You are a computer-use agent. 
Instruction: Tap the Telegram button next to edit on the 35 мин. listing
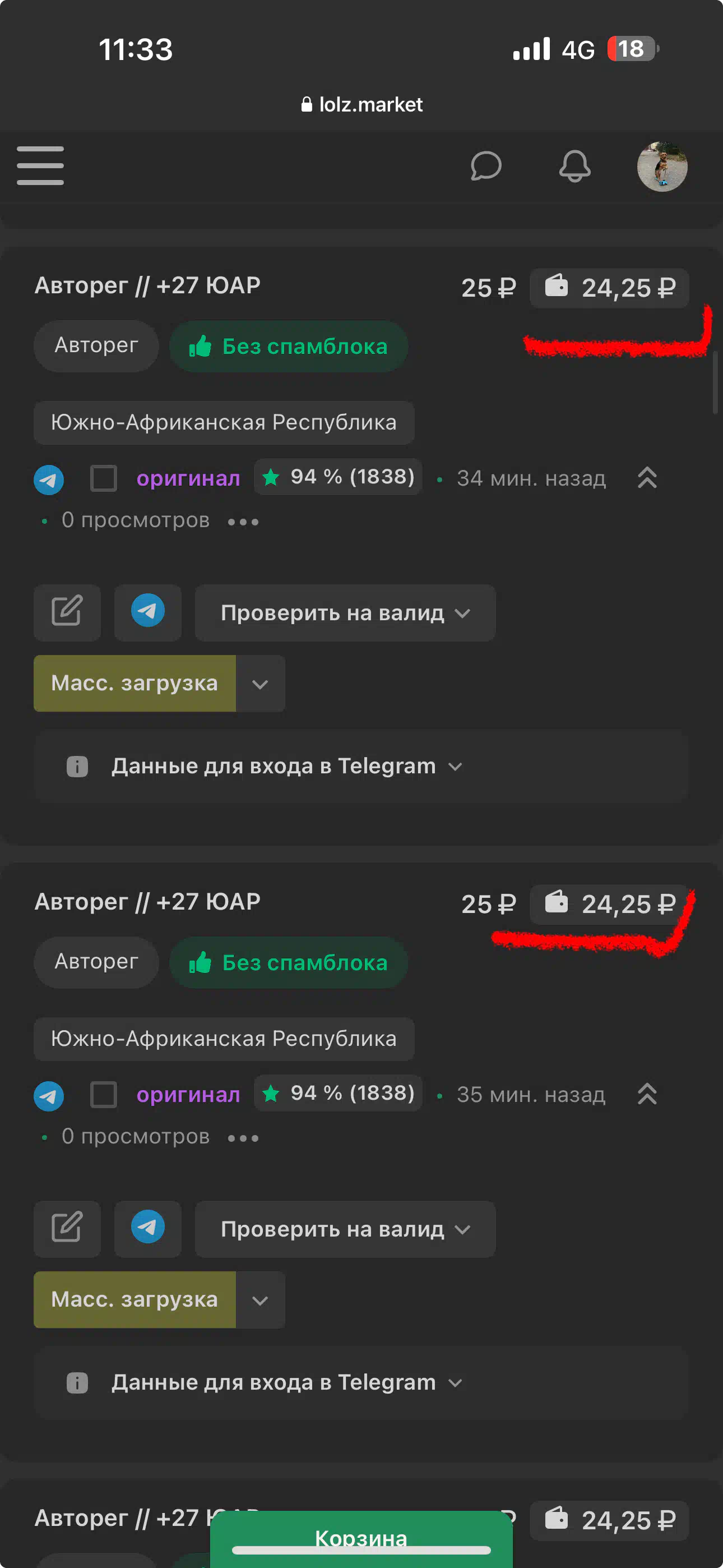[x=148, y=1229]
